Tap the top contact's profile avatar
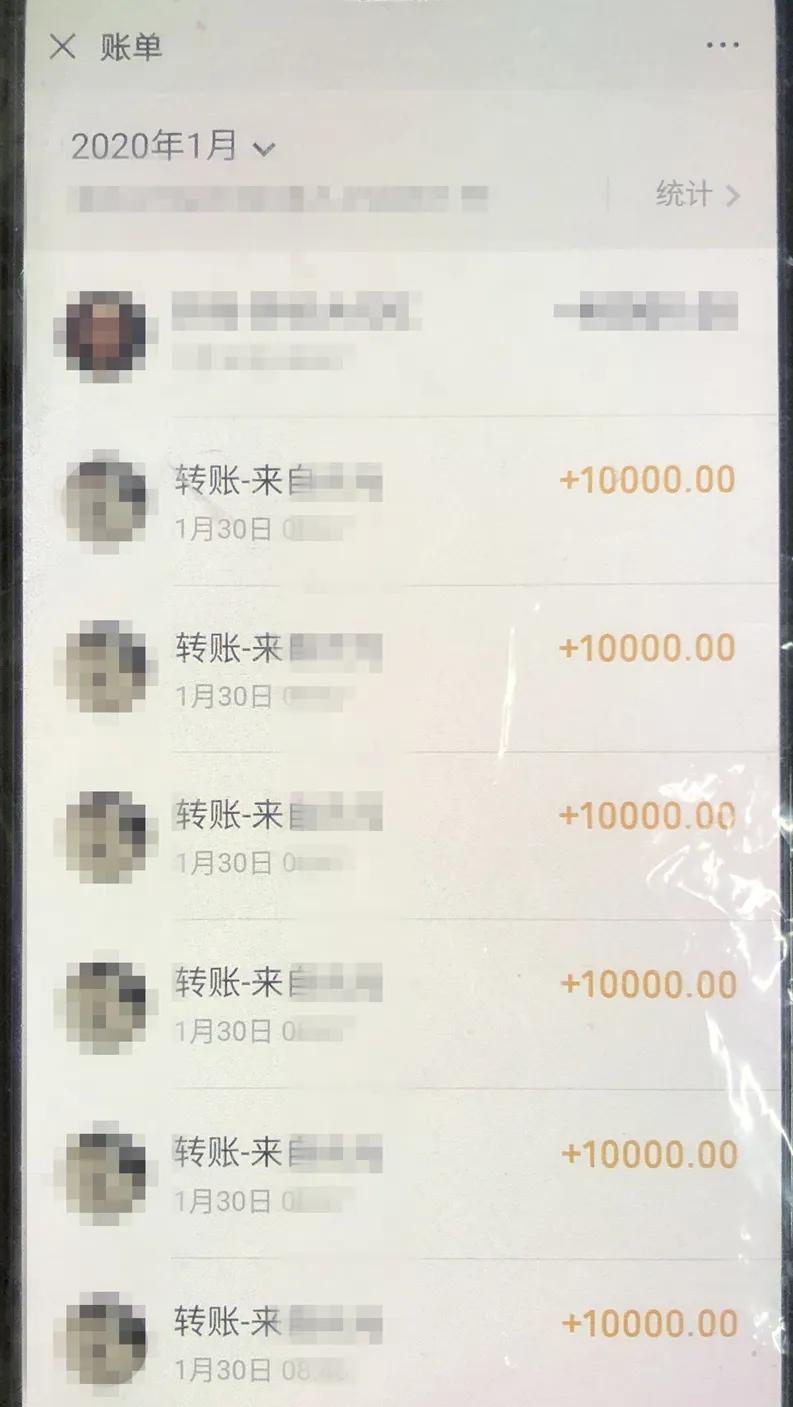Viewport: 793px width, 1407px height. (105, 332)
